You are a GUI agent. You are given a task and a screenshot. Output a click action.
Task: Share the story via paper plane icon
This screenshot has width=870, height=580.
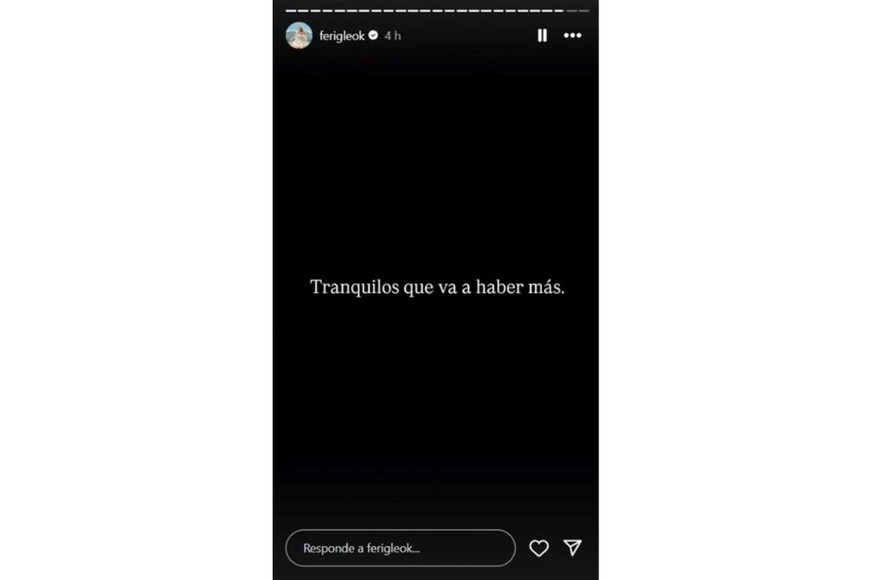point(572,548)
